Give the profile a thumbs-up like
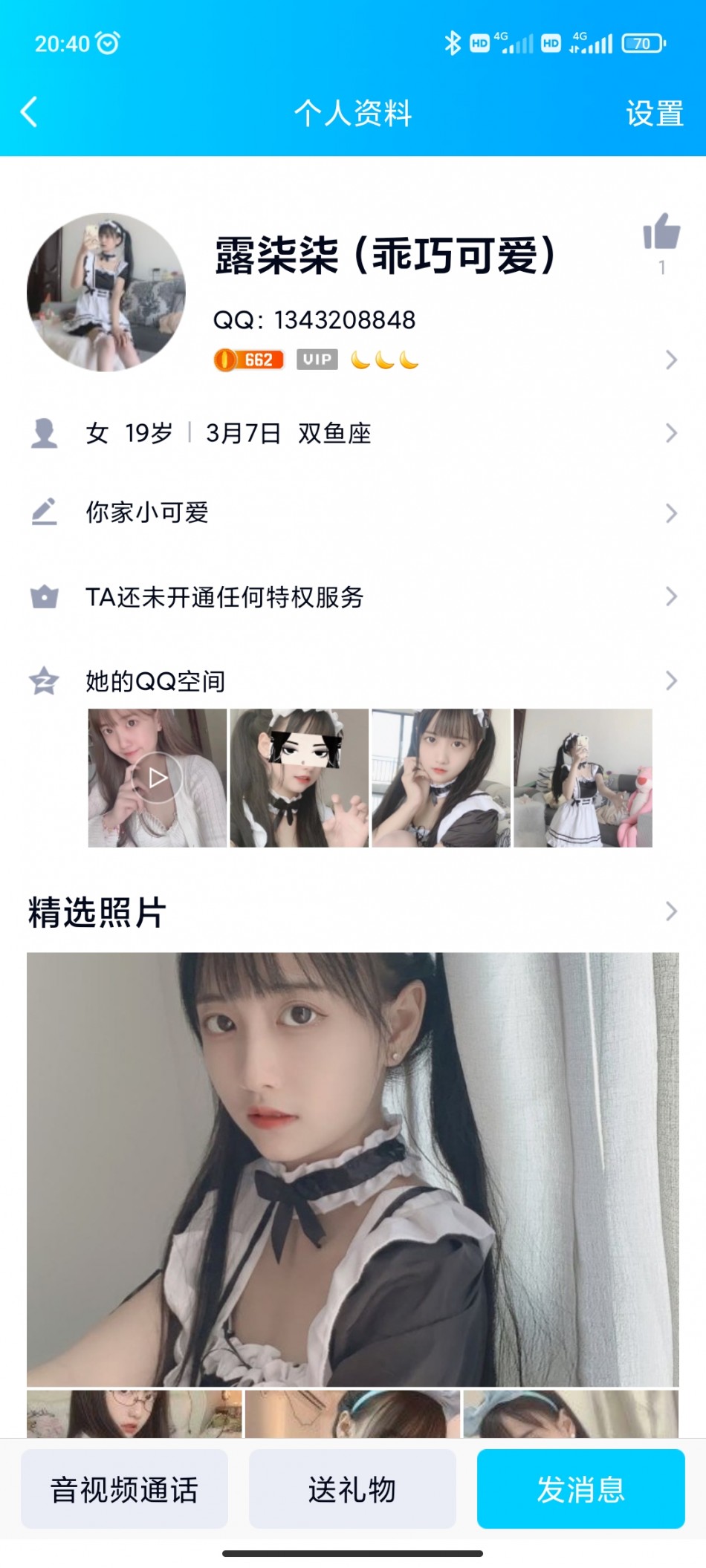The height and width of the screenshot is (1568, 706). click(661, 232)
